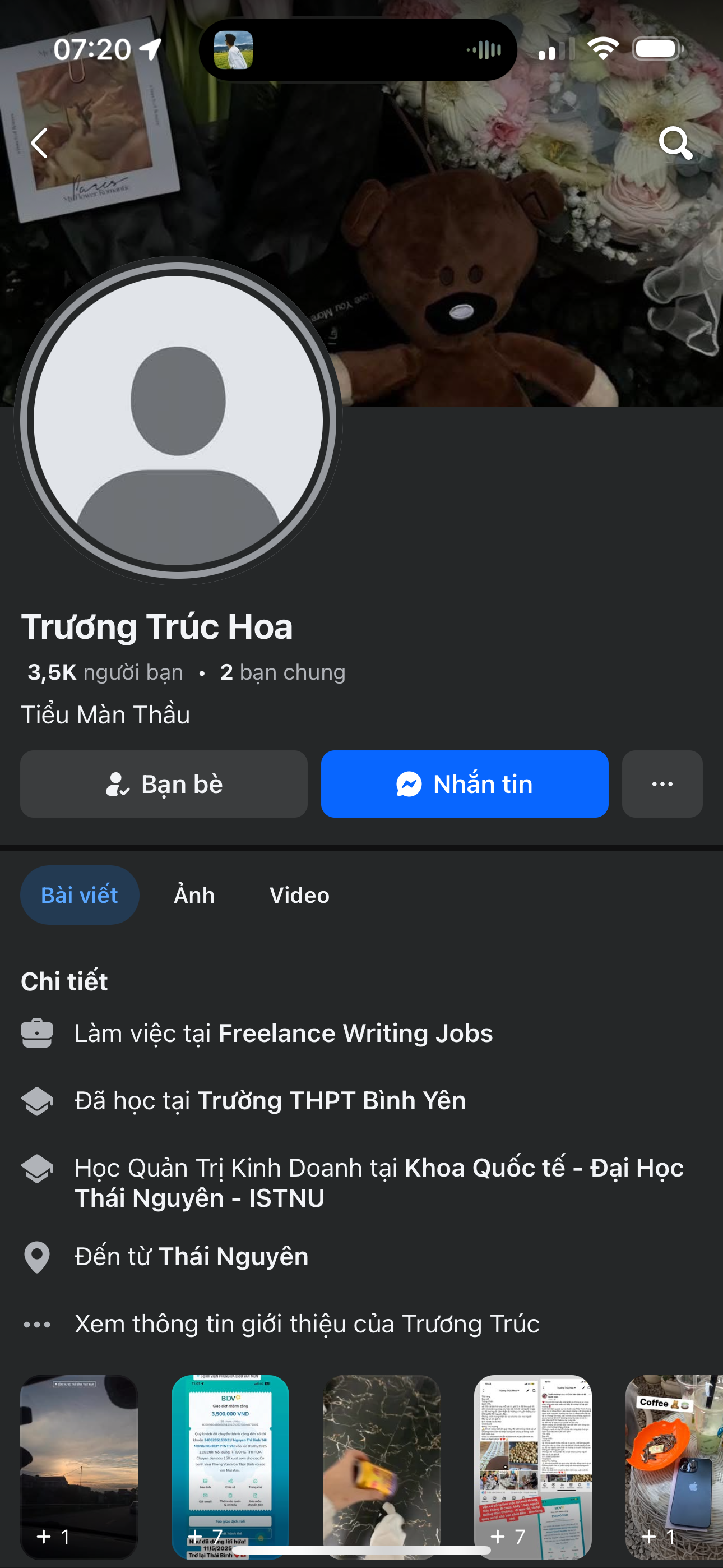Image resolution: width=723 pixels, height=1568 pixels.
Task: Send a message via Nhắn tin
Action: click(465, 784)
